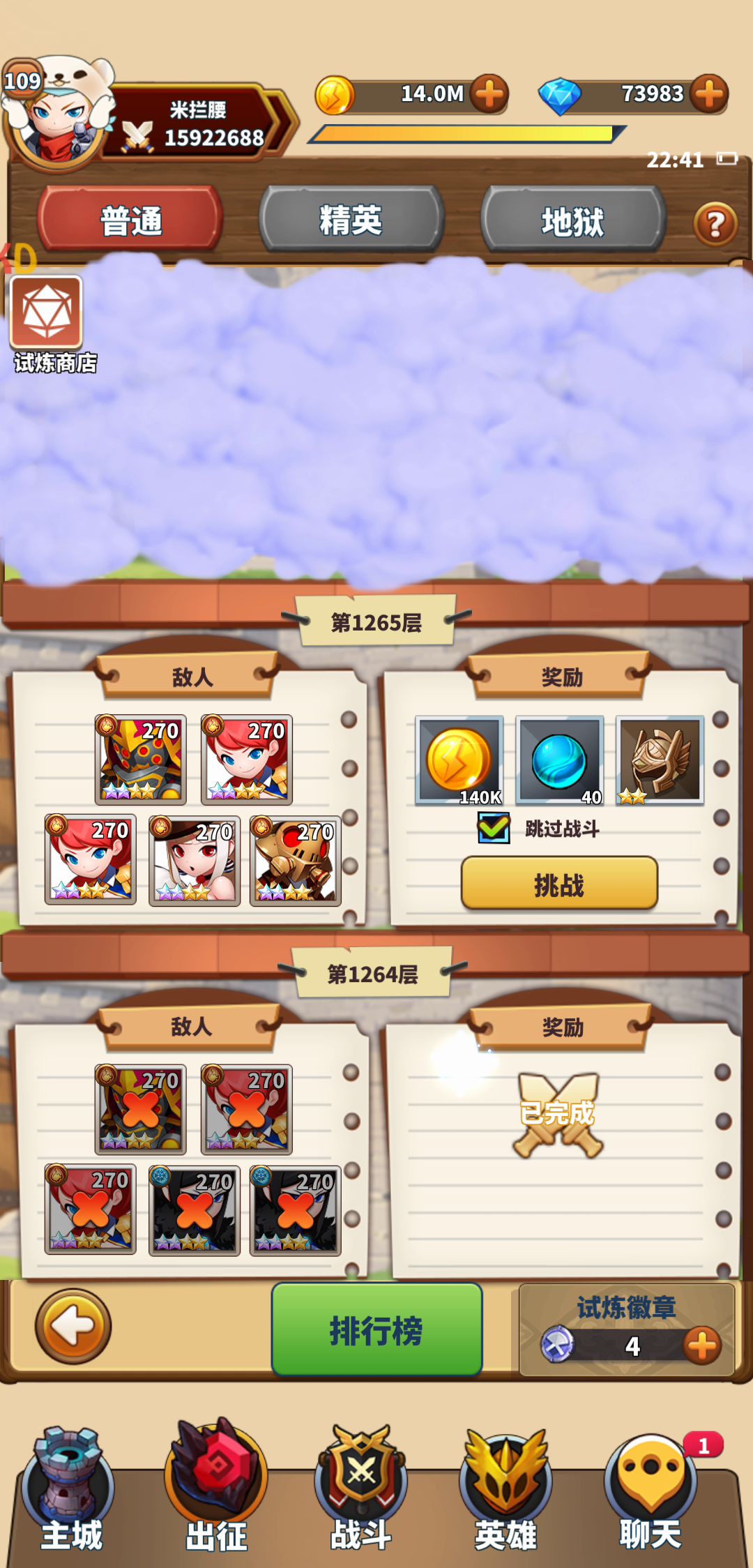Open the 试炼商店 shop

(x=46, y=324)
